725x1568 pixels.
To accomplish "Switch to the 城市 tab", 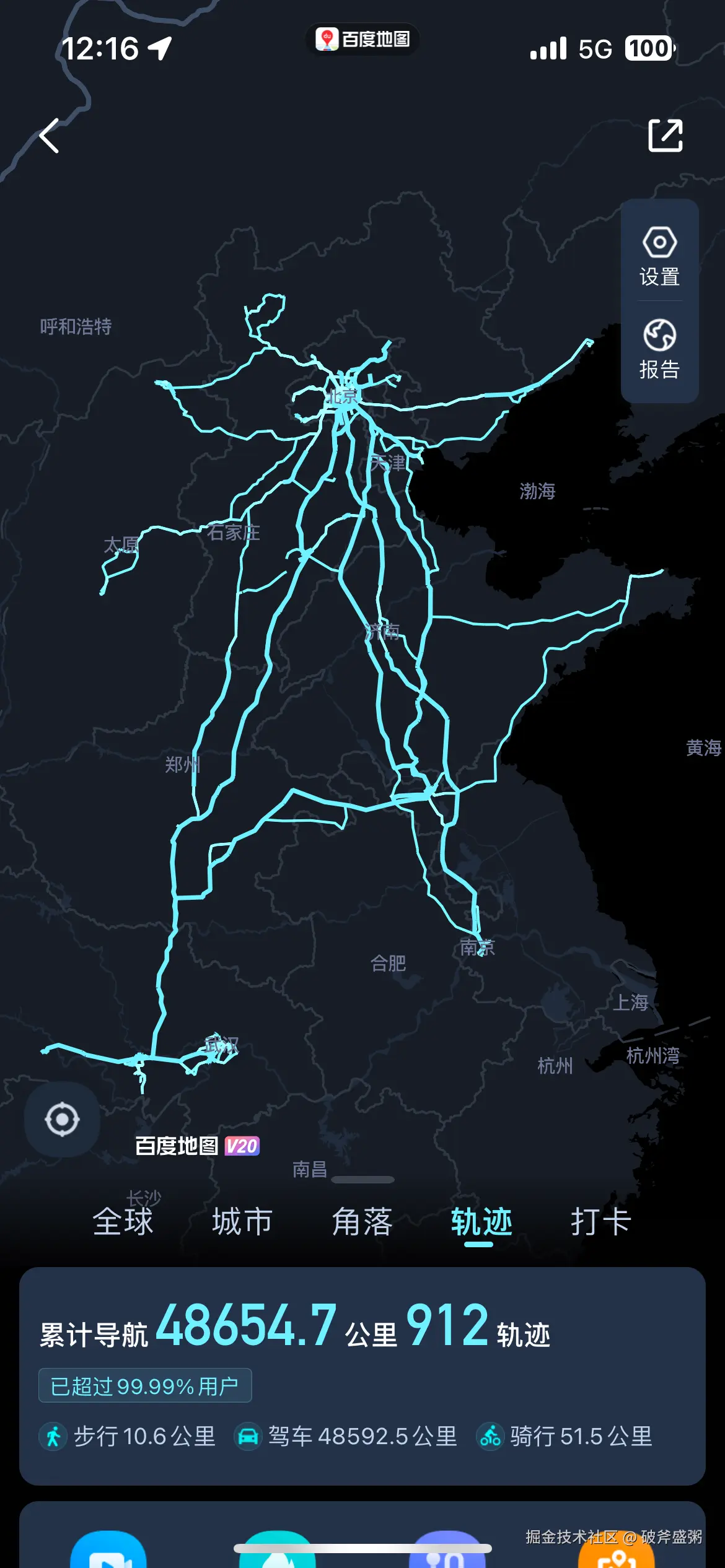I will click(241, 1221).
